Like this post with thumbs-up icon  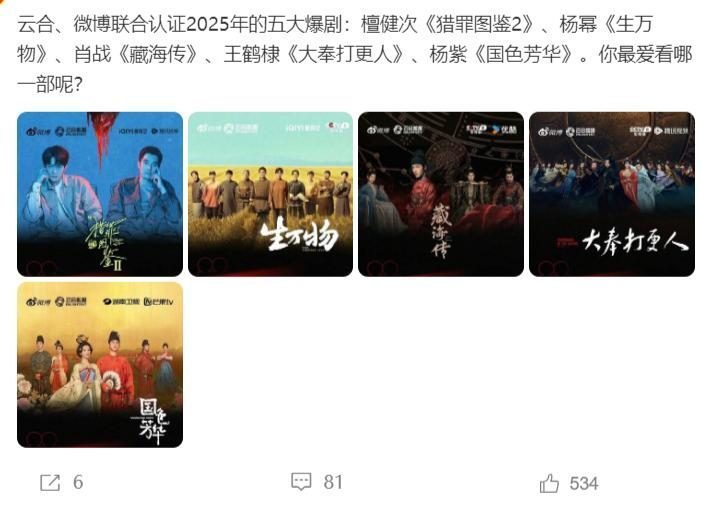pos(549,483)
